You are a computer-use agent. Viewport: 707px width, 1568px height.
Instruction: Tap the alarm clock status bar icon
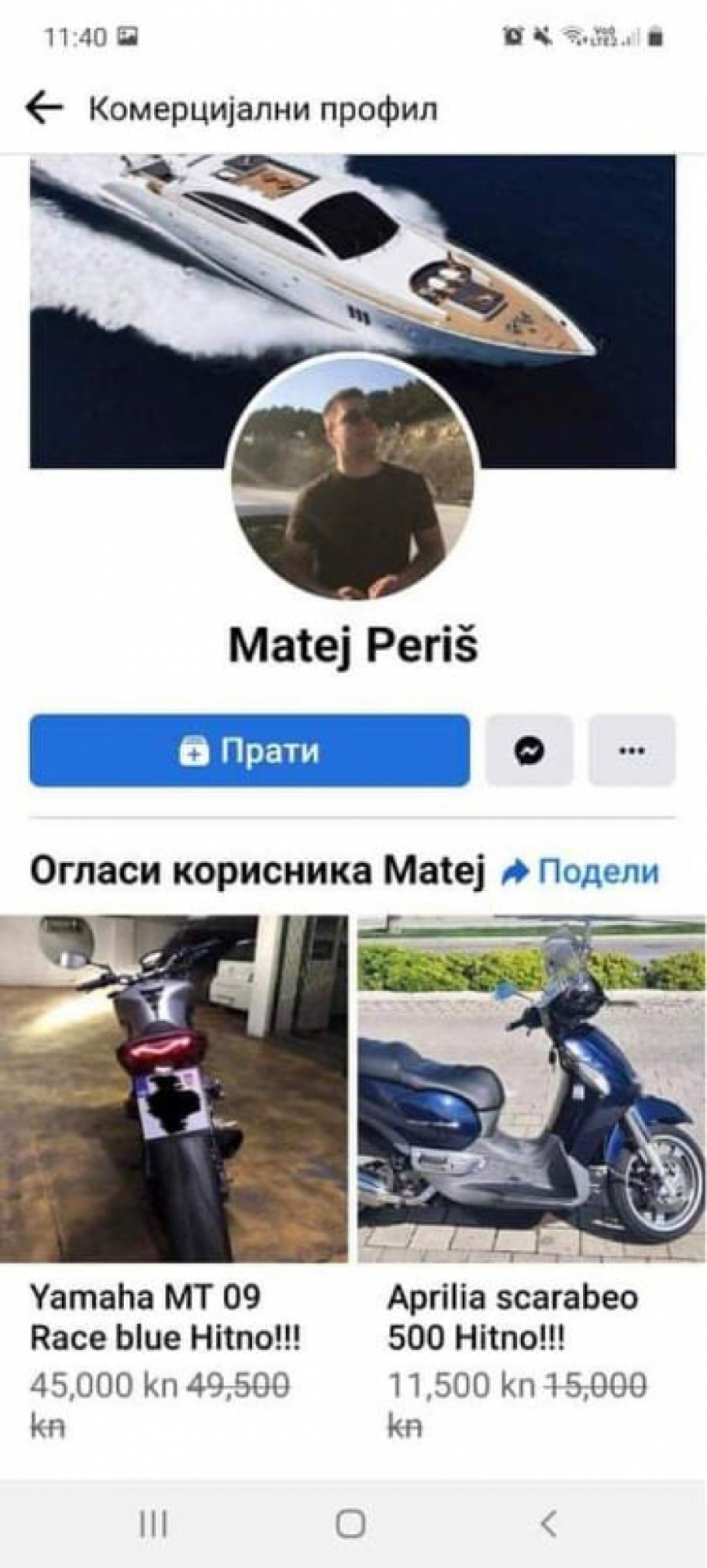(x=515, y=35)
